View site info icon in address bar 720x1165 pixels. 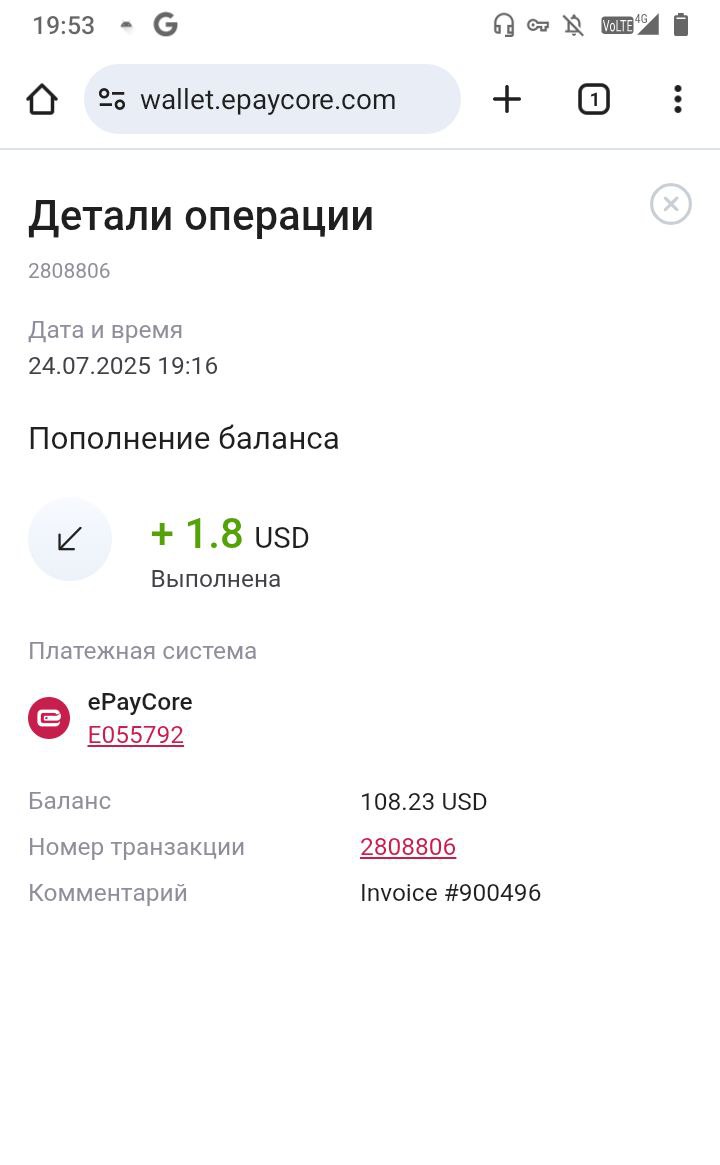[x=112, y=100]
